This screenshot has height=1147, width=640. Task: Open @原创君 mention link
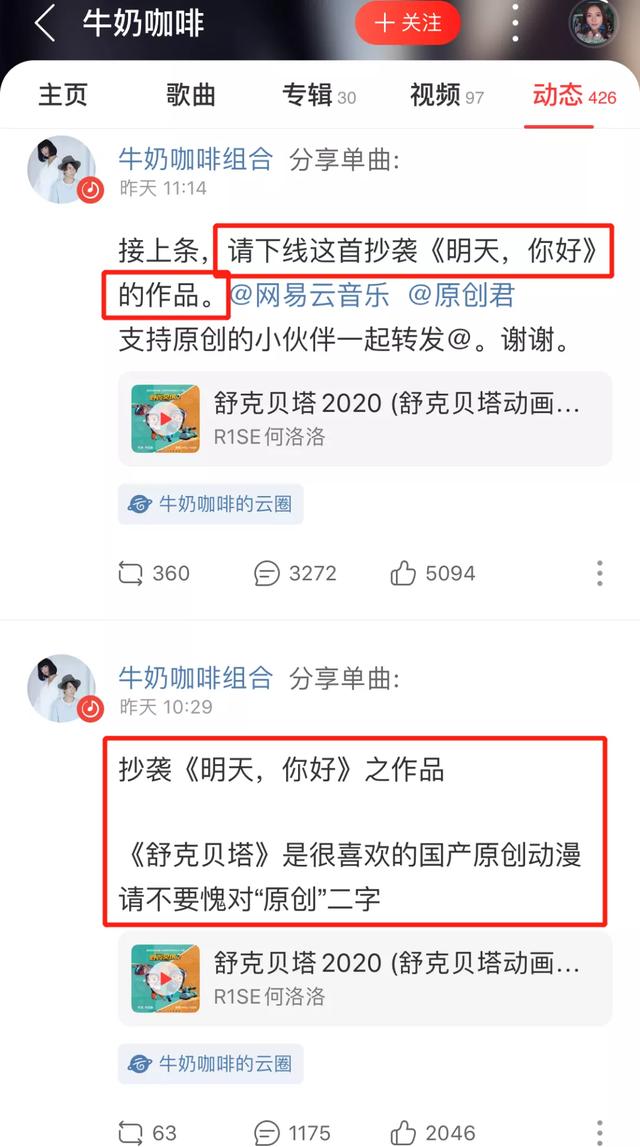[461, 296]
